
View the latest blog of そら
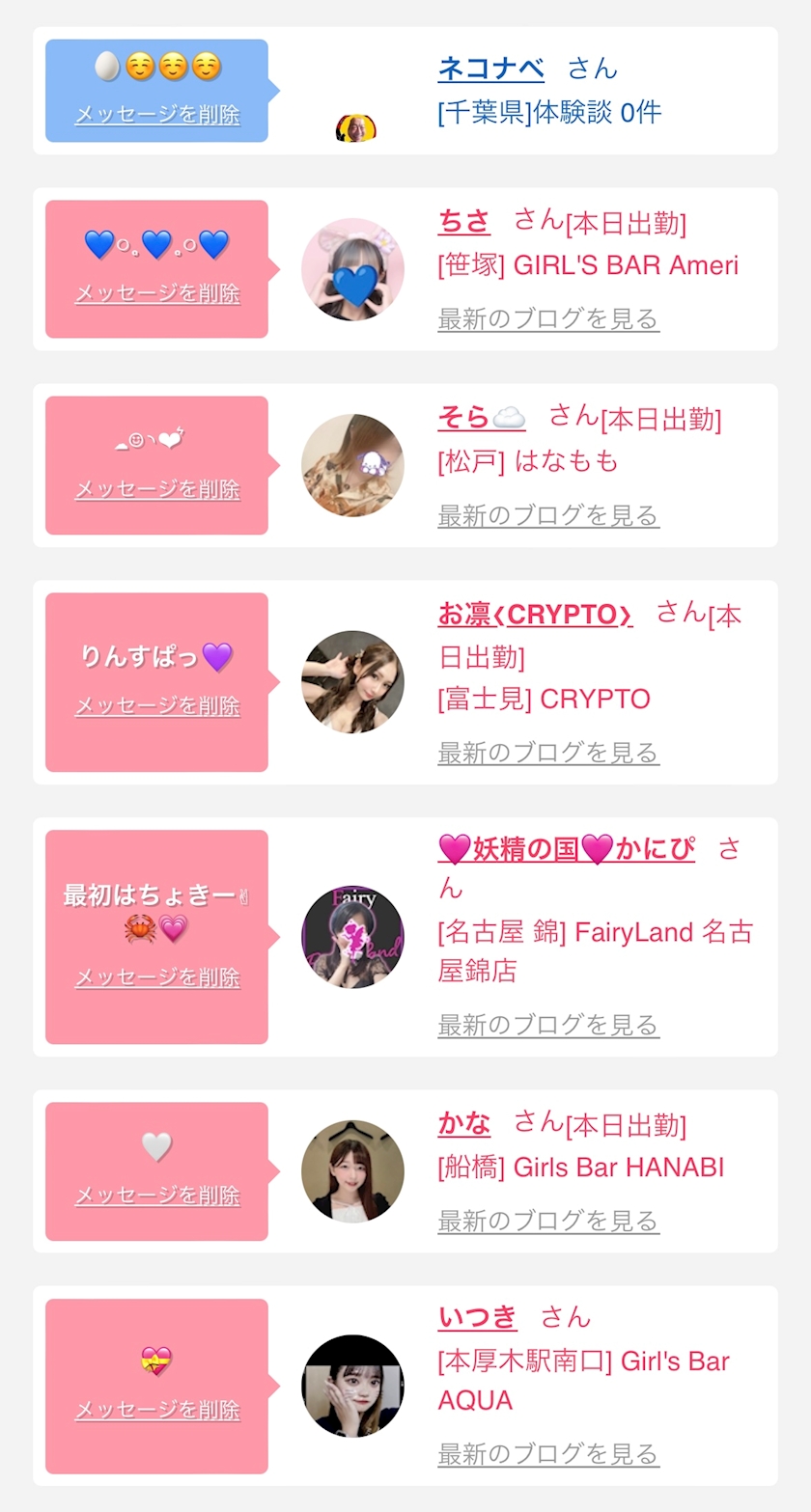(x=548, y=515)
